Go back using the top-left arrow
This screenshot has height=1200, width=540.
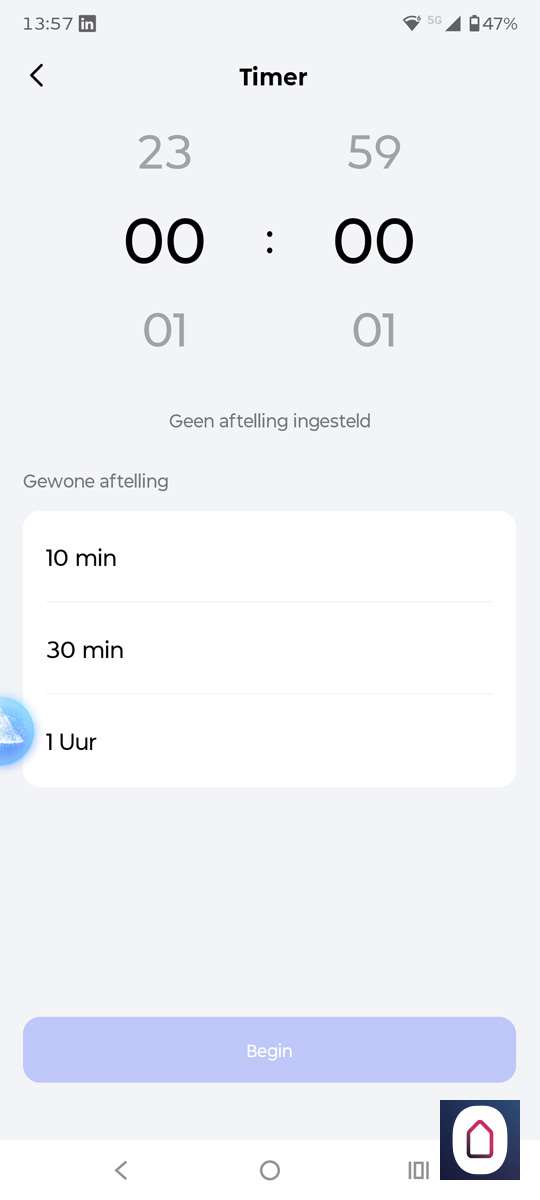[x=37, y=76]
